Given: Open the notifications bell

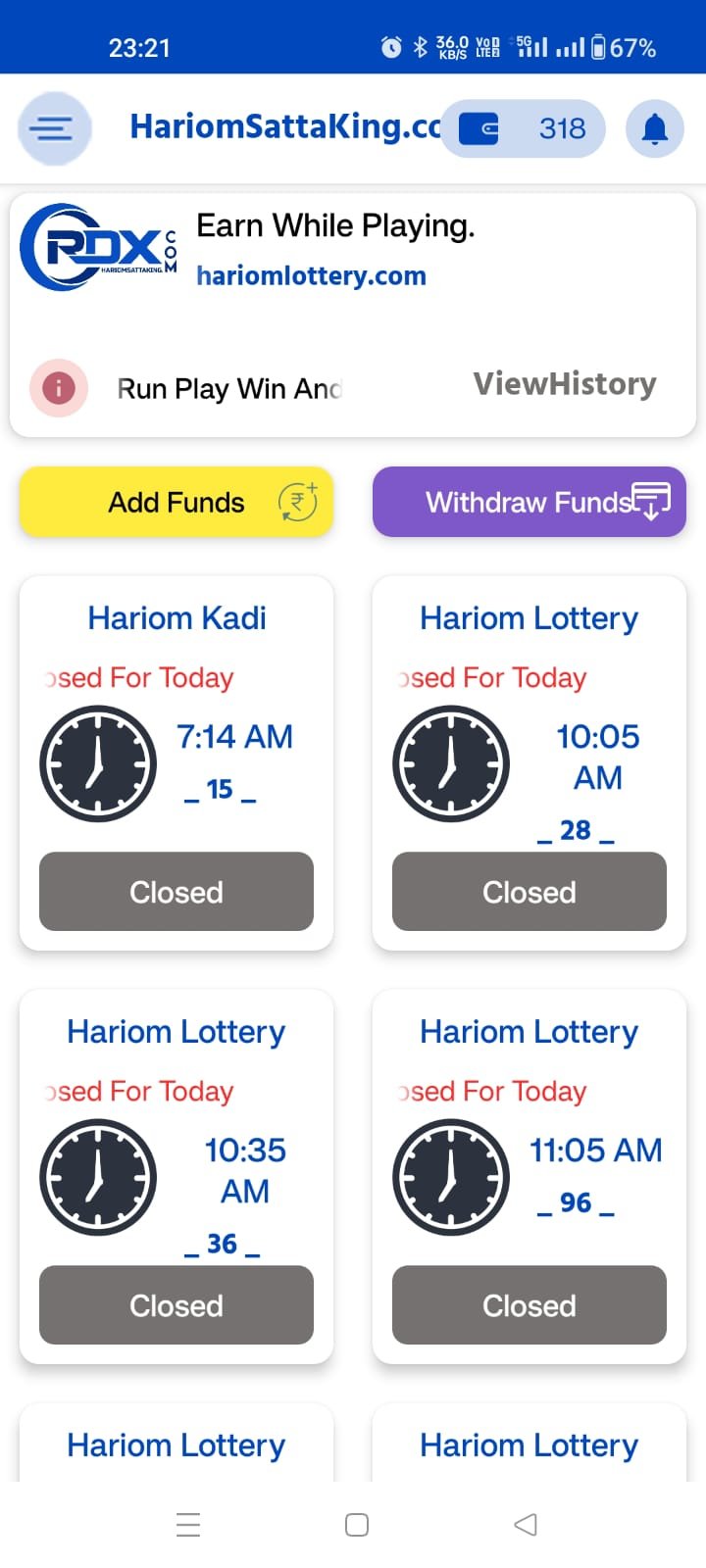Looking at the screenshot, I should tap(654, 128).
